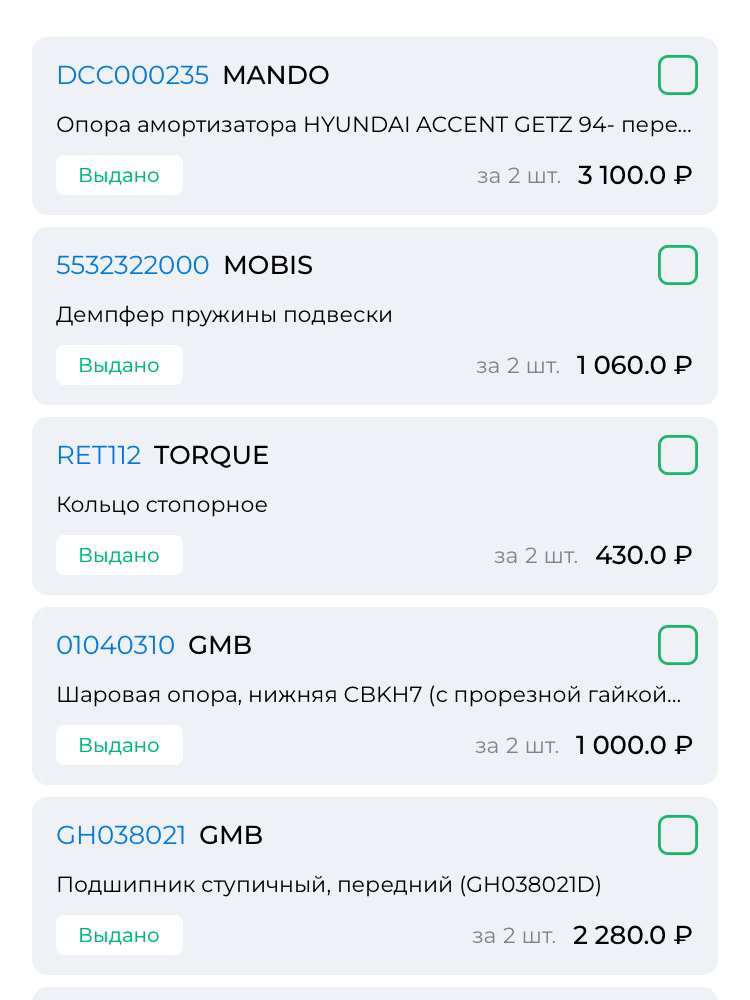Toggle the checkbox for GMB GH038021

tap(677, 836)
